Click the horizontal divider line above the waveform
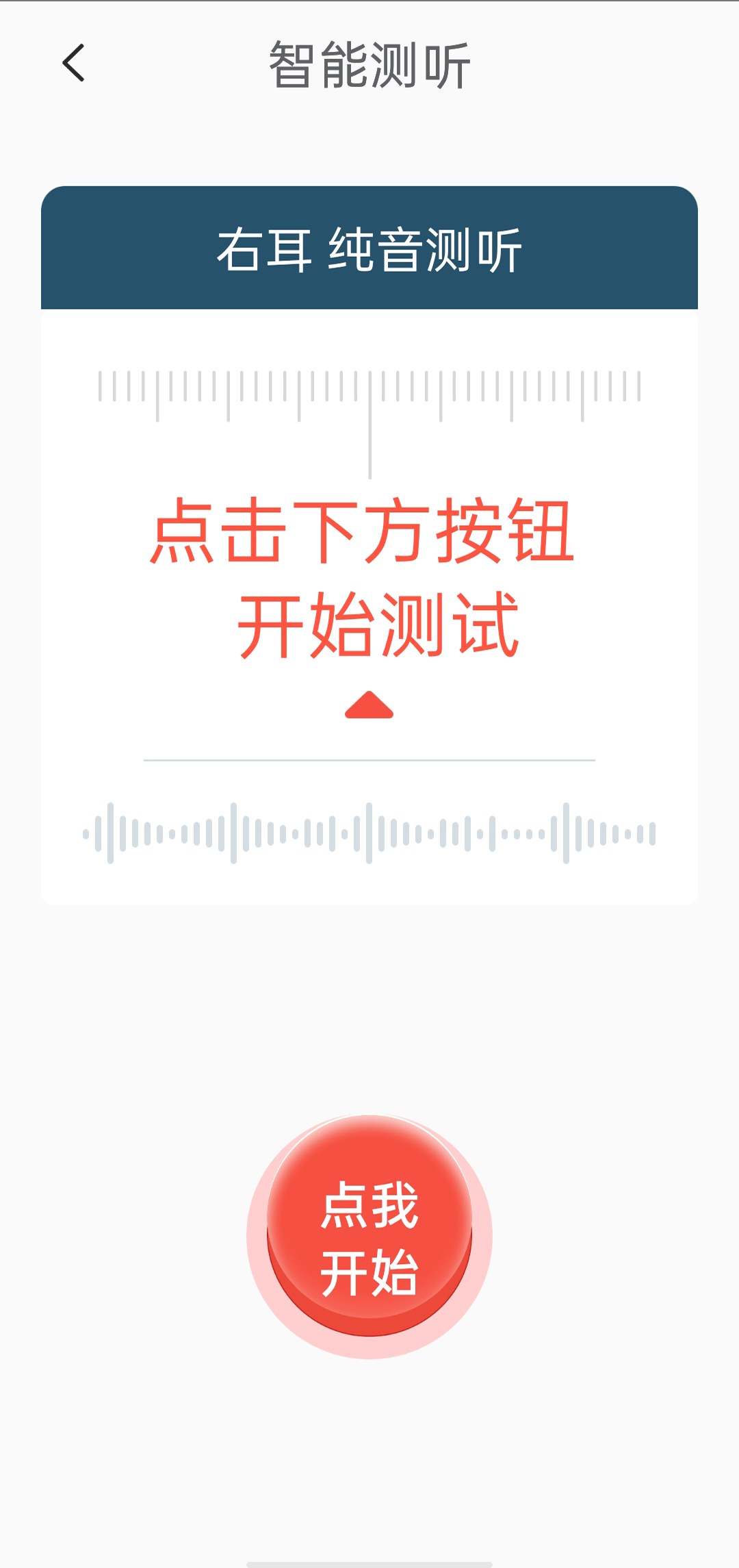The image size is (739, 1568). [x=369, y=760]
